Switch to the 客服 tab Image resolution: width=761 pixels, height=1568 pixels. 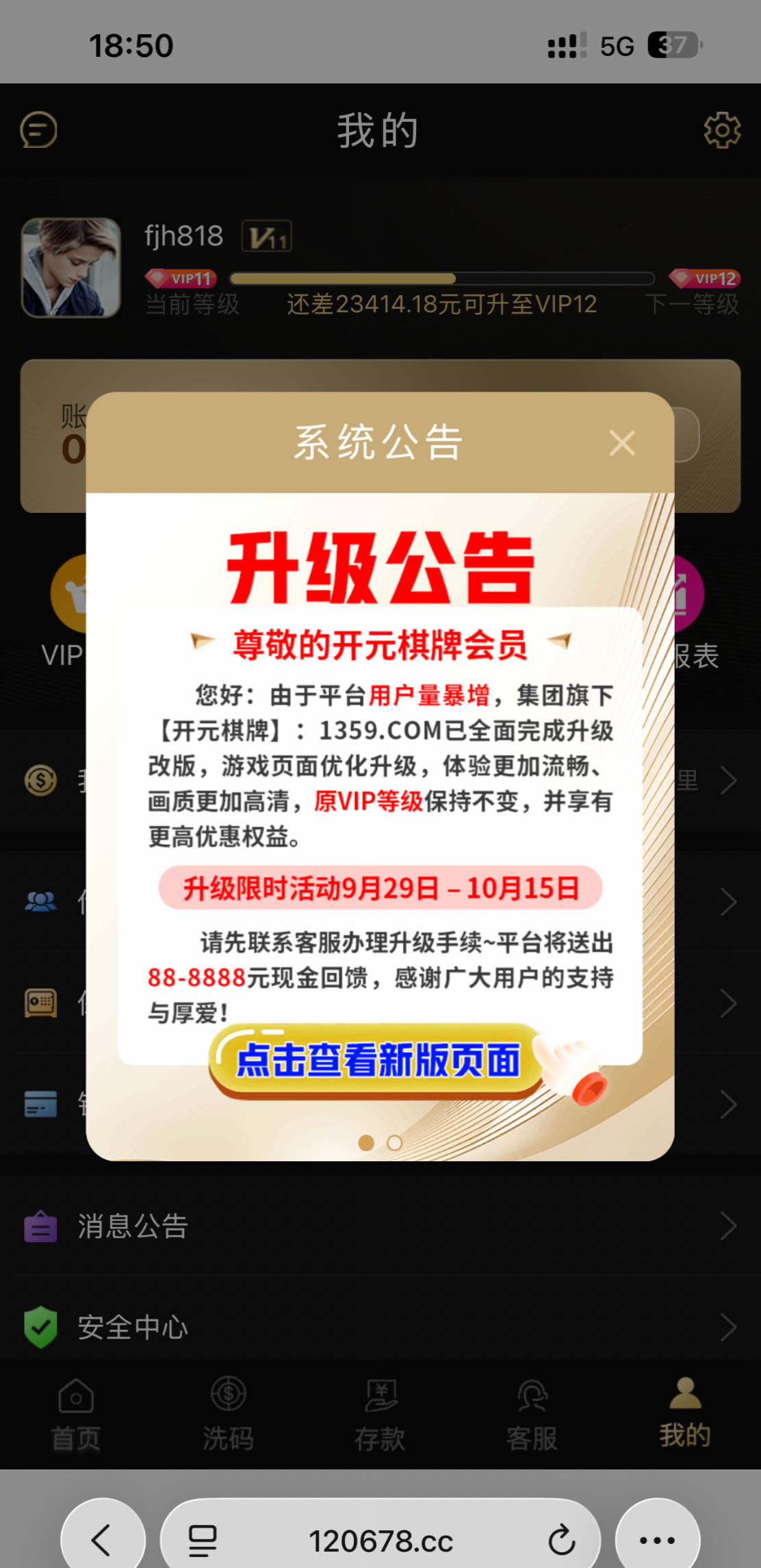pyautogui.click(x=532, y=1415)
